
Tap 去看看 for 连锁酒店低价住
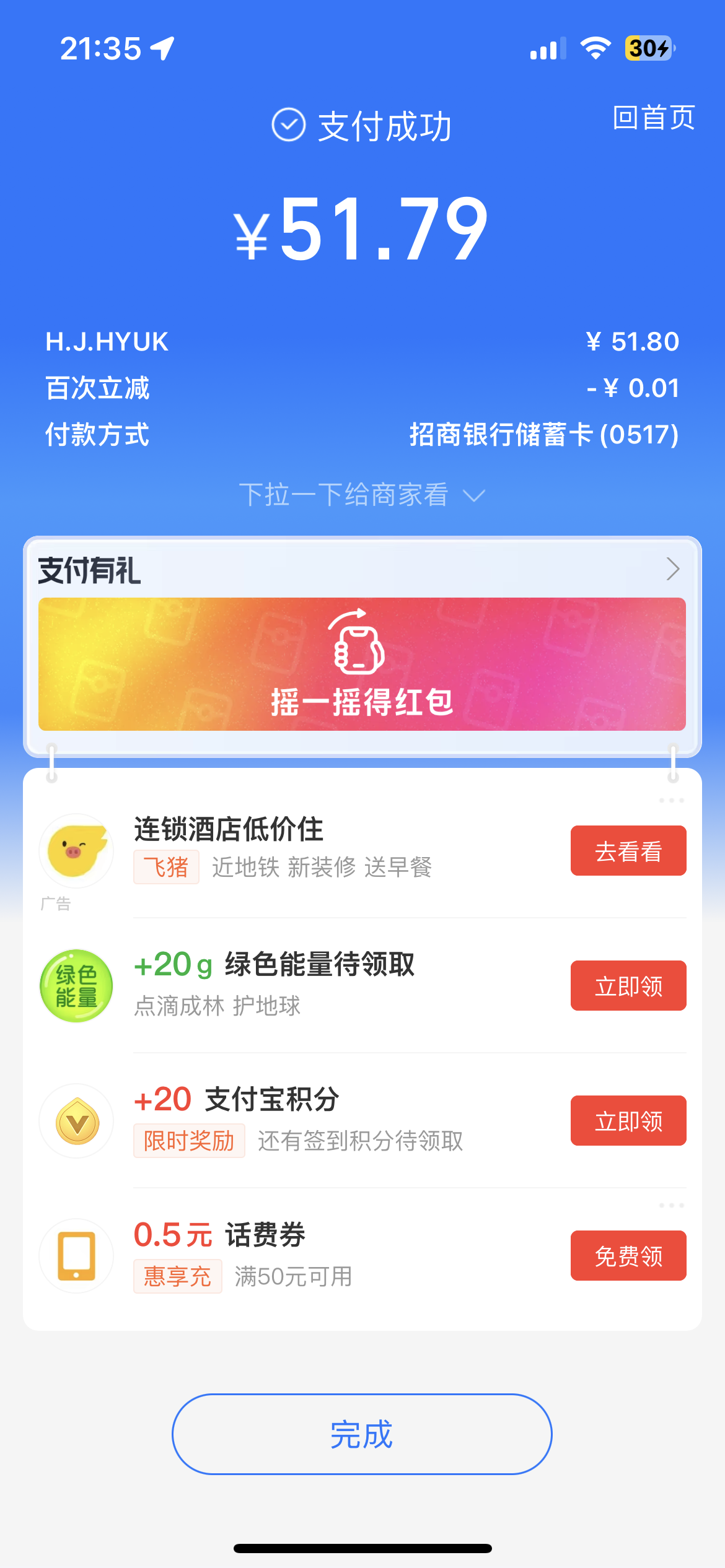628,851
